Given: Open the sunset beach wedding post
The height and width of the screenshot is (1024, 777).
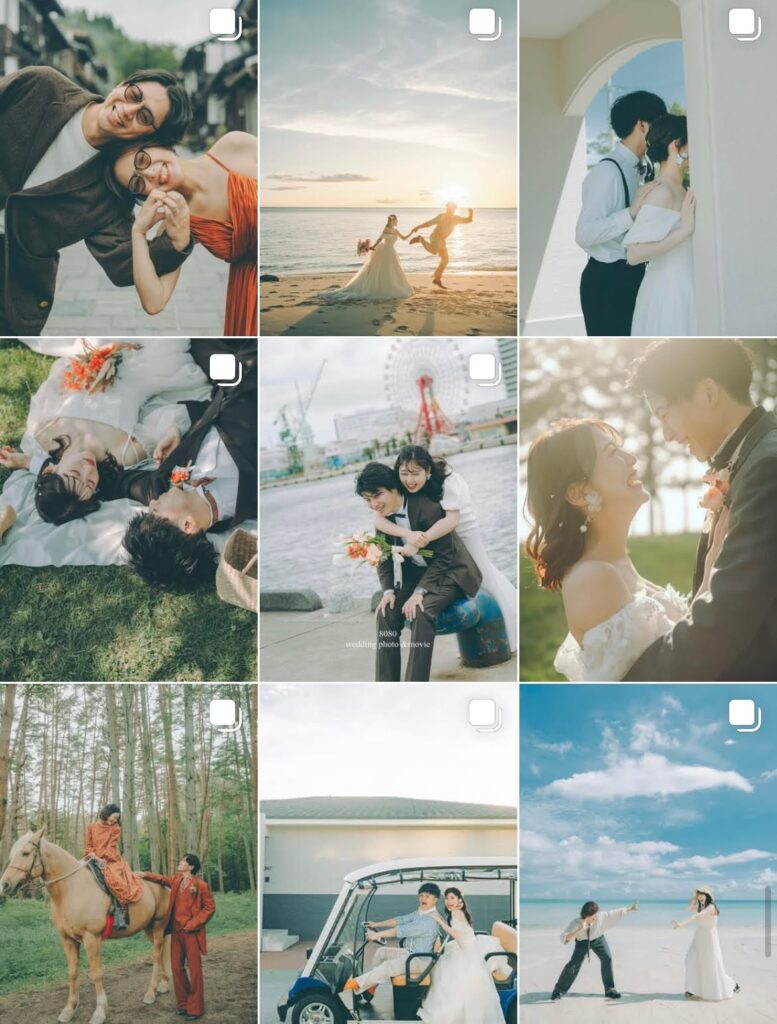Looking at the screenshot, I should point(388,168).
